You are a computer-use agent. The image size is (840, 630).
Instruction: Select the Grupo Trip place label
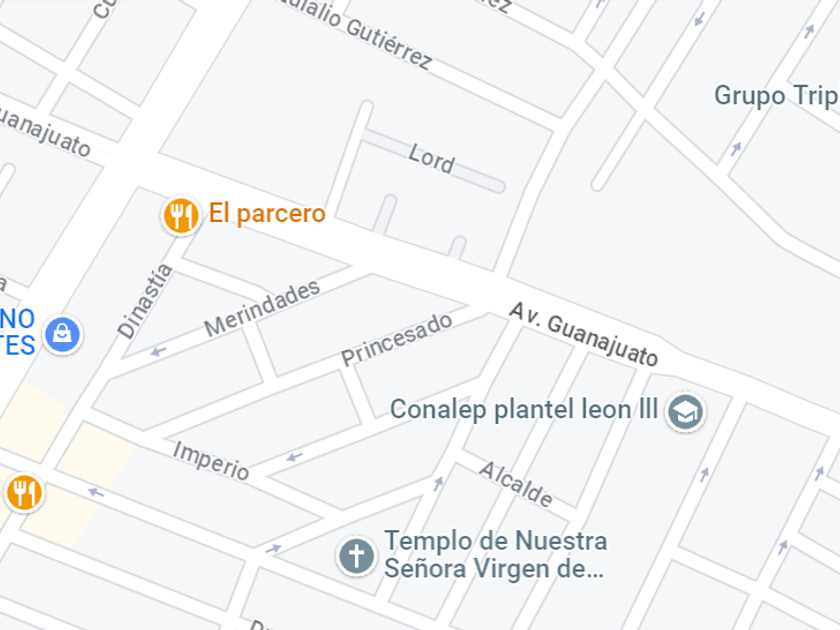point(777,96)
